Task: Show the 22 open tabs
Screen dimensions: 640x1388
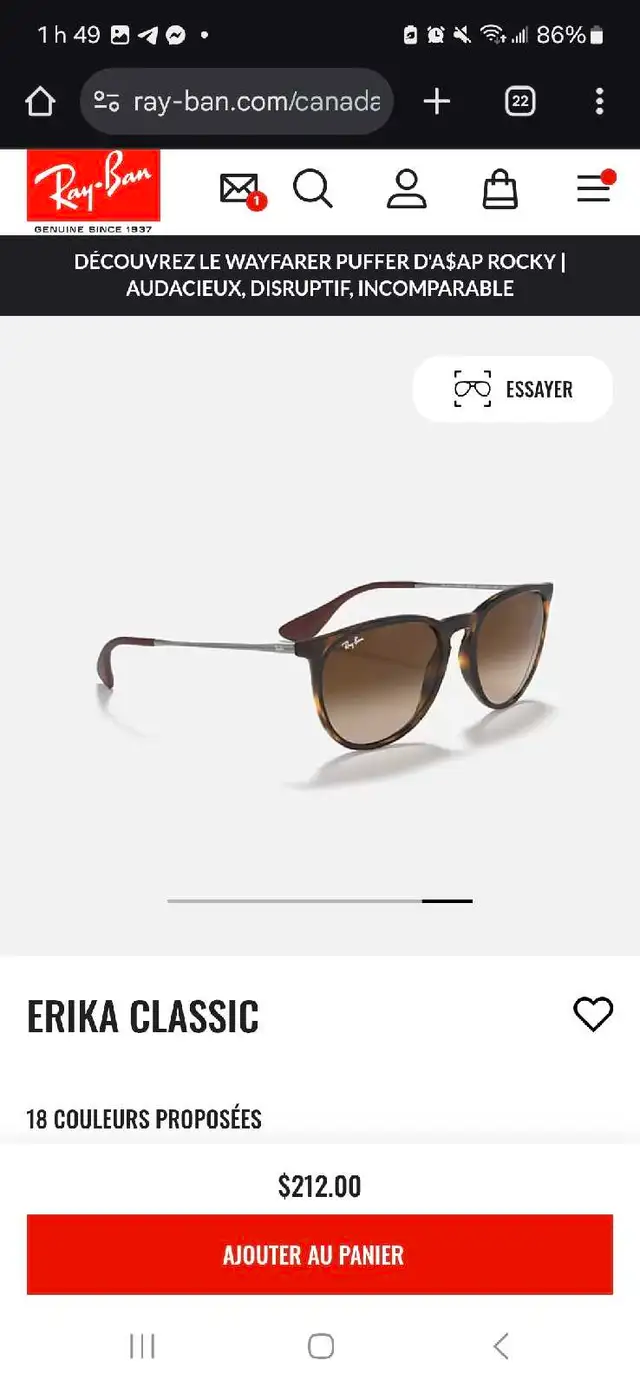Action: pos(520,101)
